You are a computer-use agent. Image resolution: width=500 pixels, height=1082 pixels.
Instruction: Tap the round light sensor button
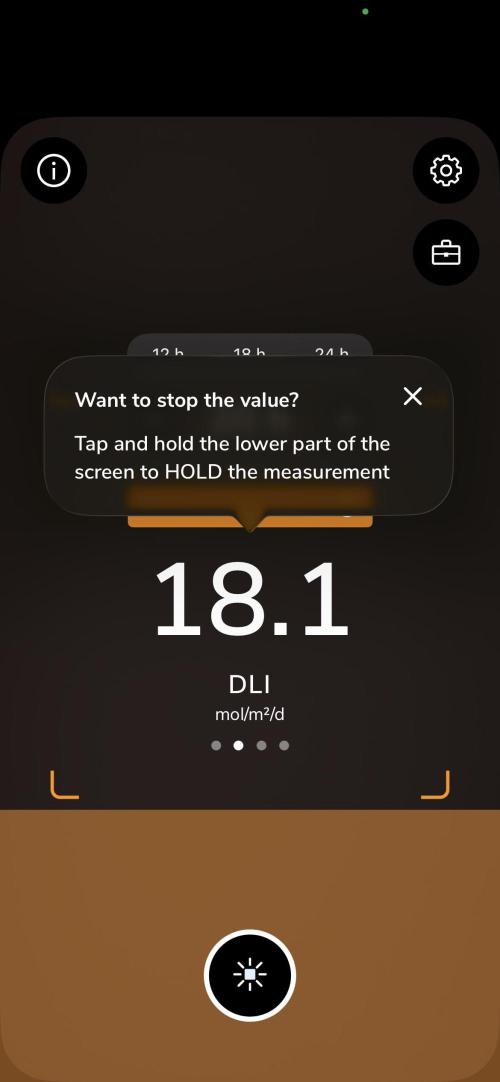(250, 975)
